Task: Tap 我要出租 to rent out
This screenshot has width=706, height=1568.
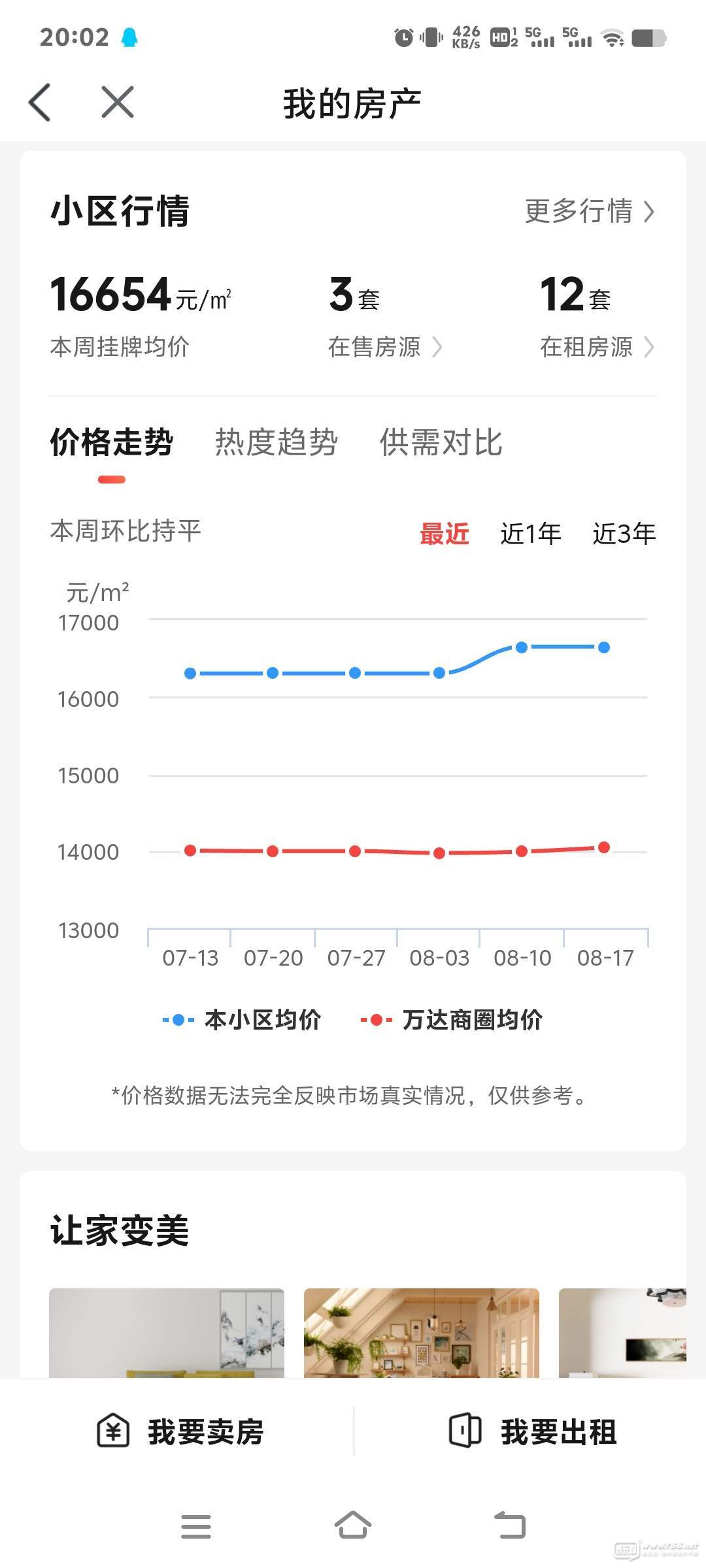Action: (x=533, y=1431)
